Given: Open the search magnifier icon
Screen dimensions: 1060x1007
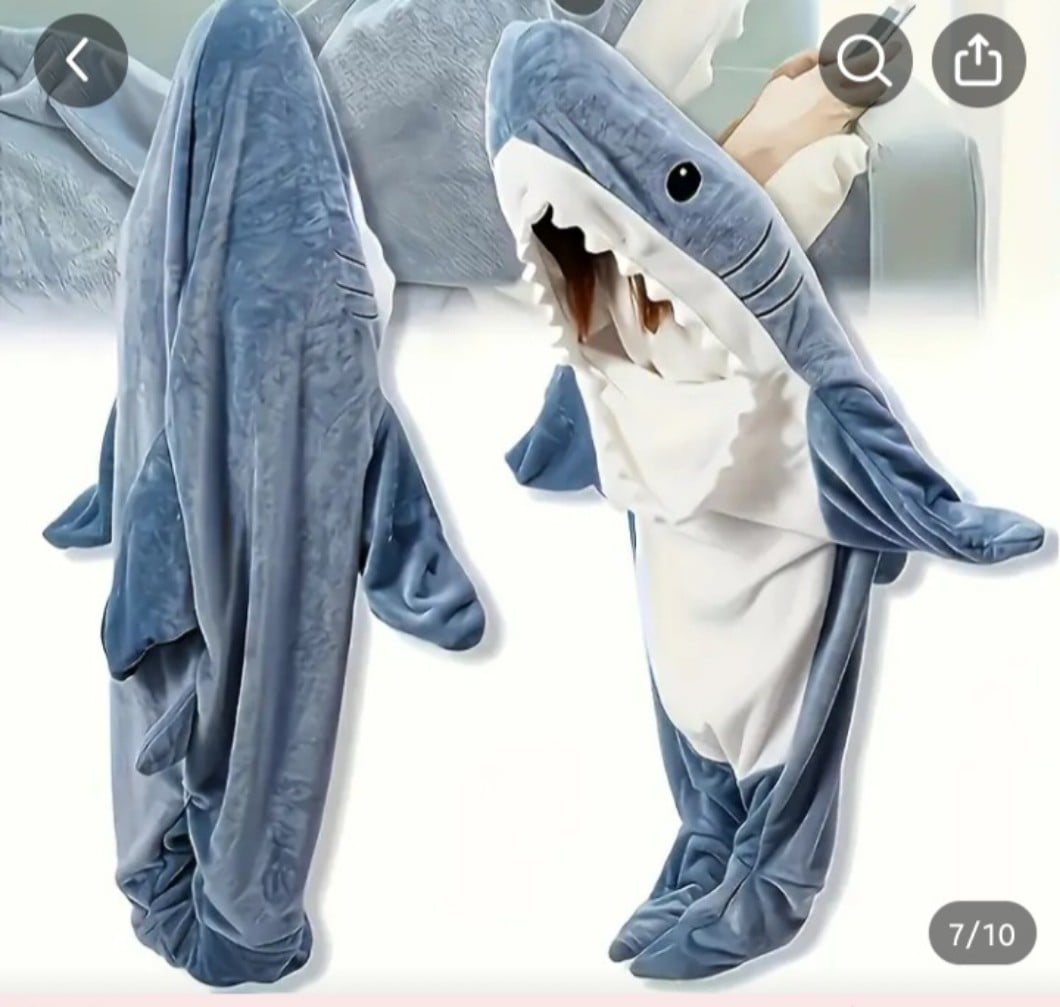Looking at the screenshot, I should pyautogui.click(x=865, y=62).
